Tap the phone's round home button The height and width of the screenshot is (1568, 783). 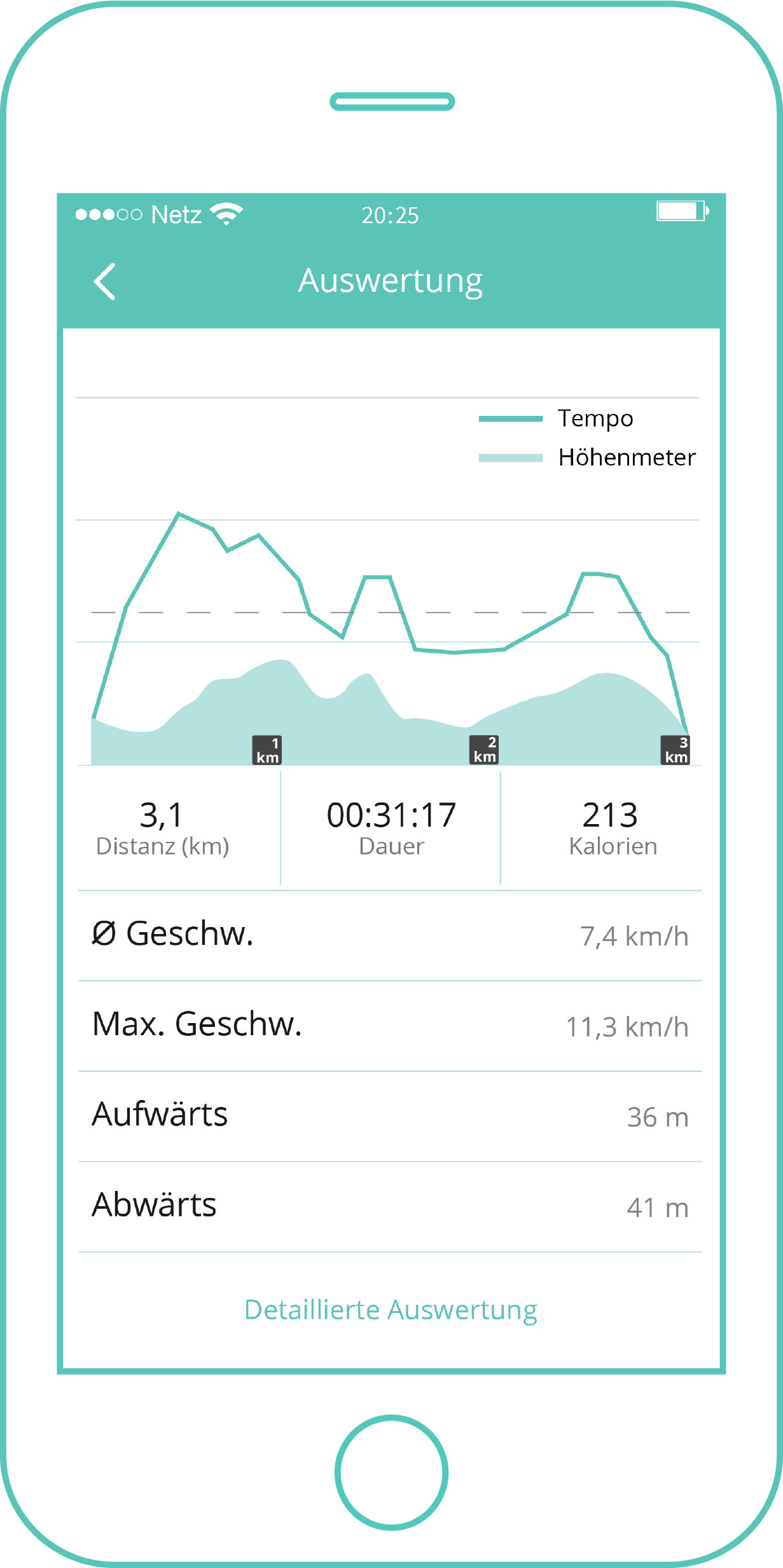pos(391,1472)
